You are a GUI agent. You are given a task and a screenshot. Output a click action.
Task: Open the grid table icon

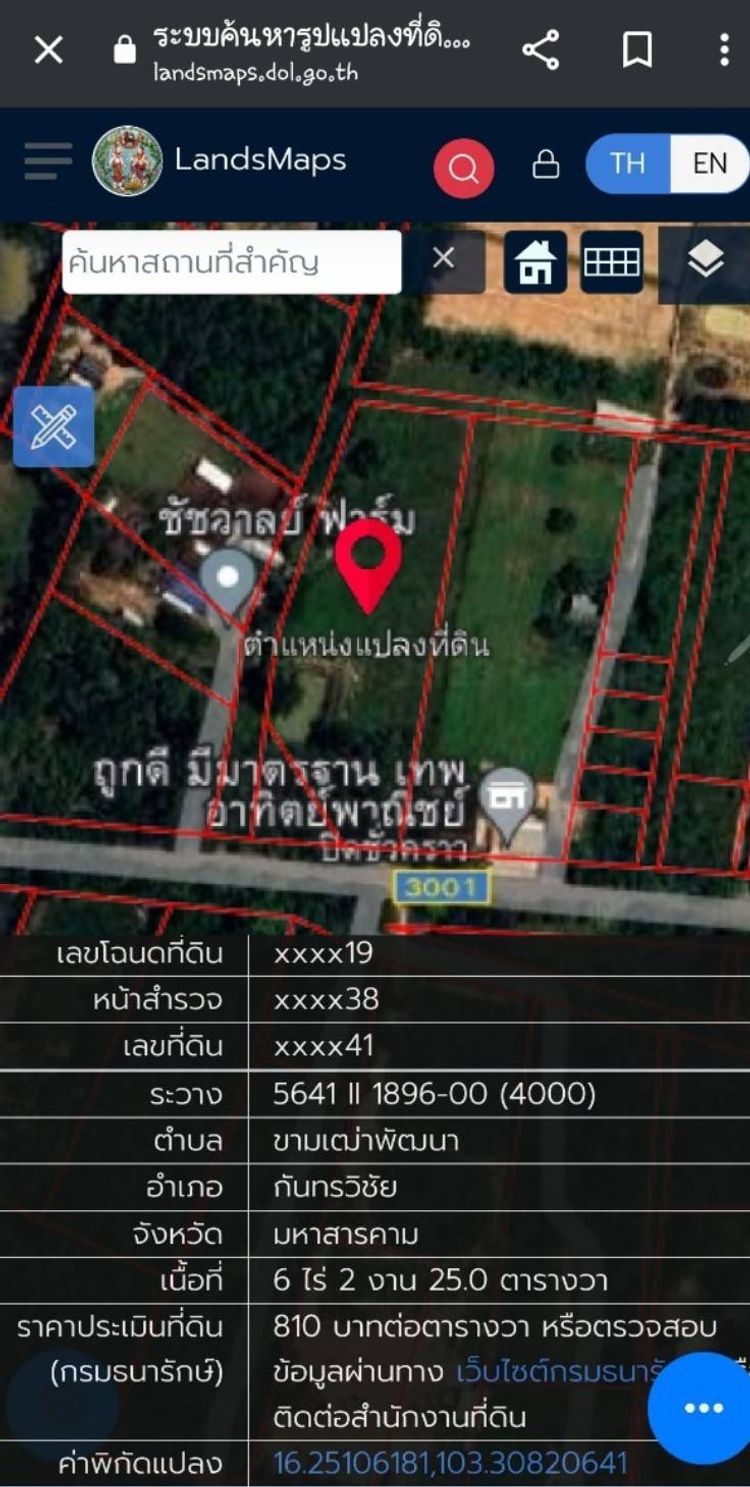coord(611,262)
